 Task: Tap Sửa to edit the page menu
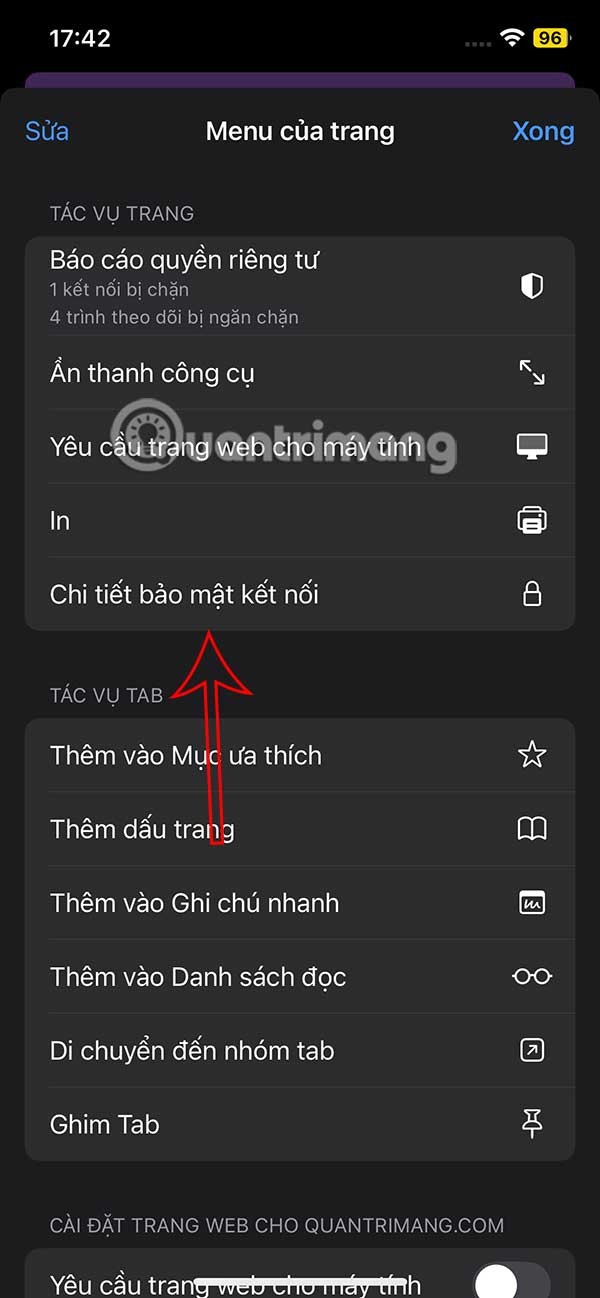click(47, 131)
